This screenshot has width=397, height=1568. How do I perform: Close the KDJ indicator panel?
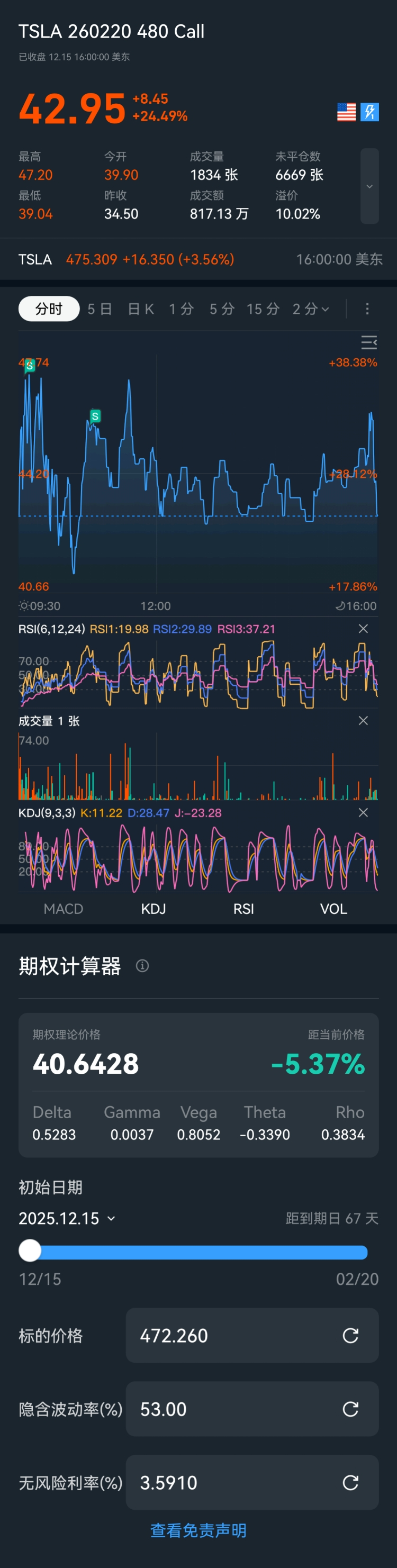[x=363, y=813]
